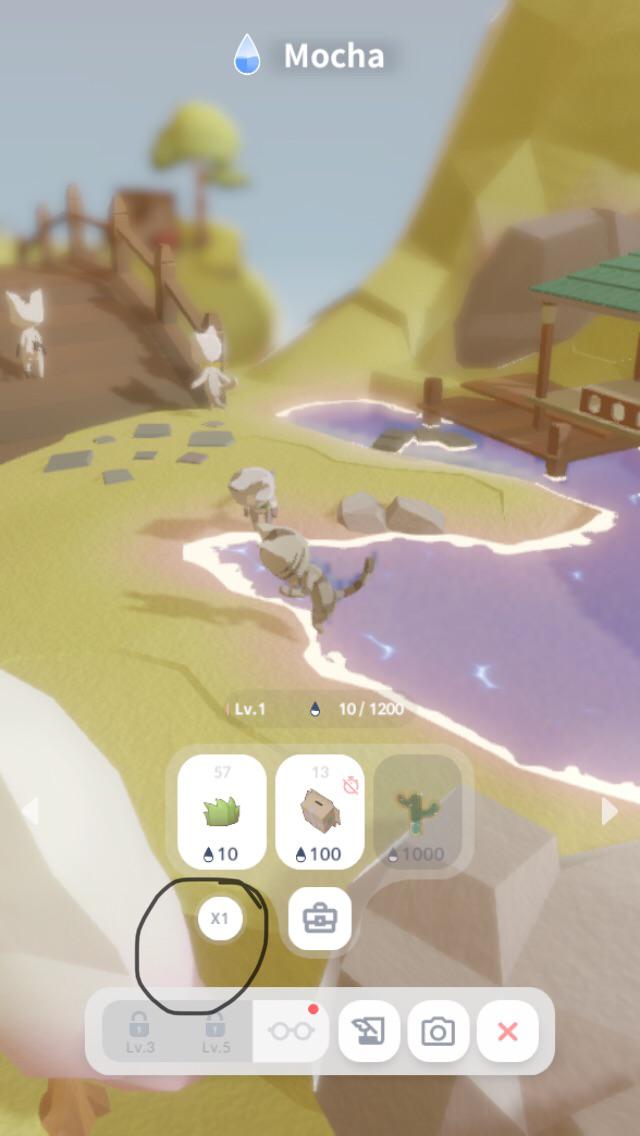Open the toolbox inventory button
The height and width of the screenshot is (1136, 640).
coord(319,917)
